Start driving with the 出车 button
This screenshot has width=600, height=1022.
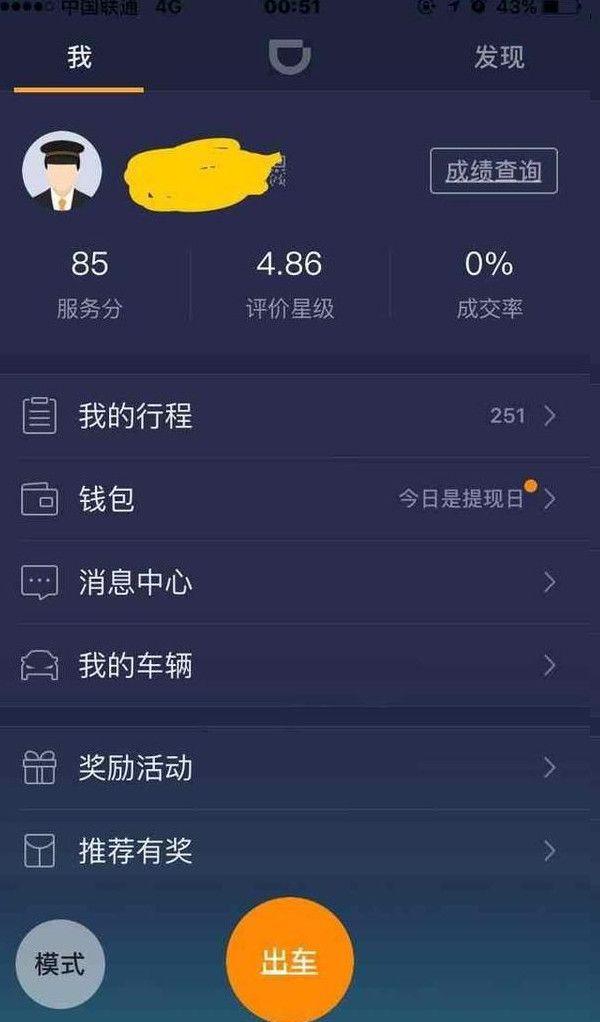[290, 961]
